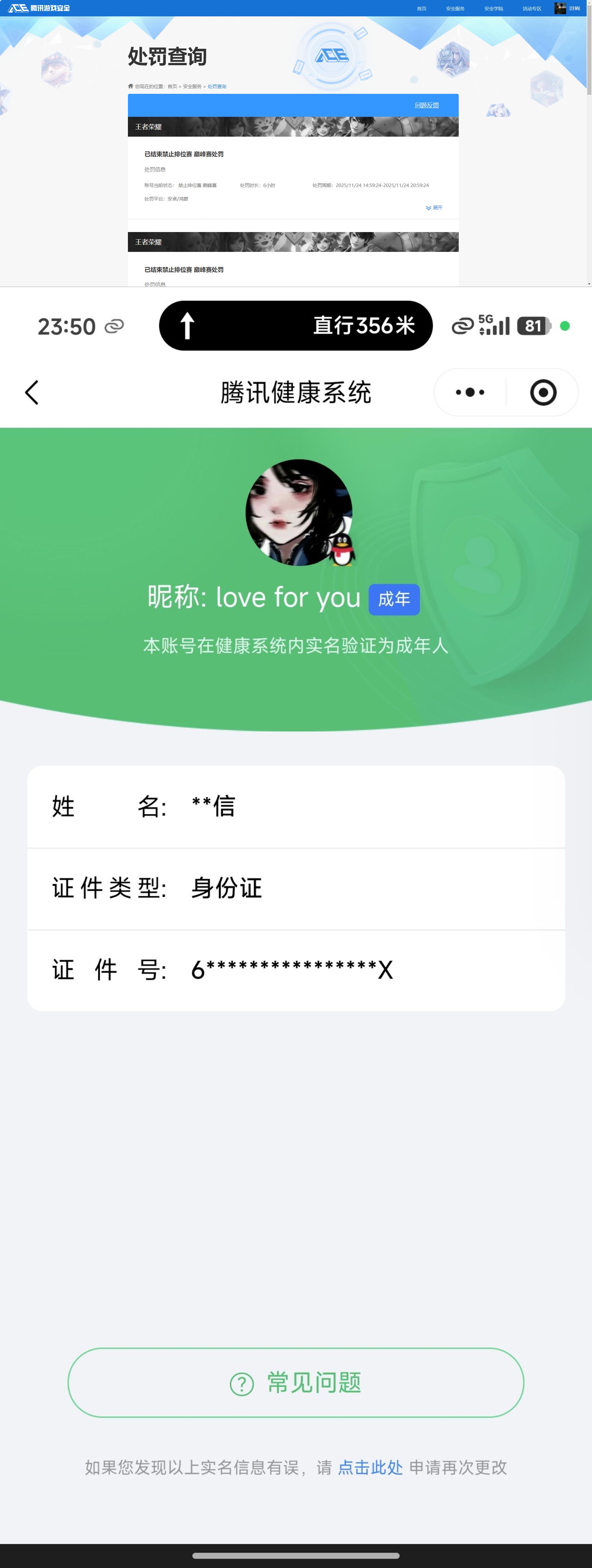592x1568 pixels.
Task: Click the home icon in the breadcrumb
Action: [x=130, y=87]
